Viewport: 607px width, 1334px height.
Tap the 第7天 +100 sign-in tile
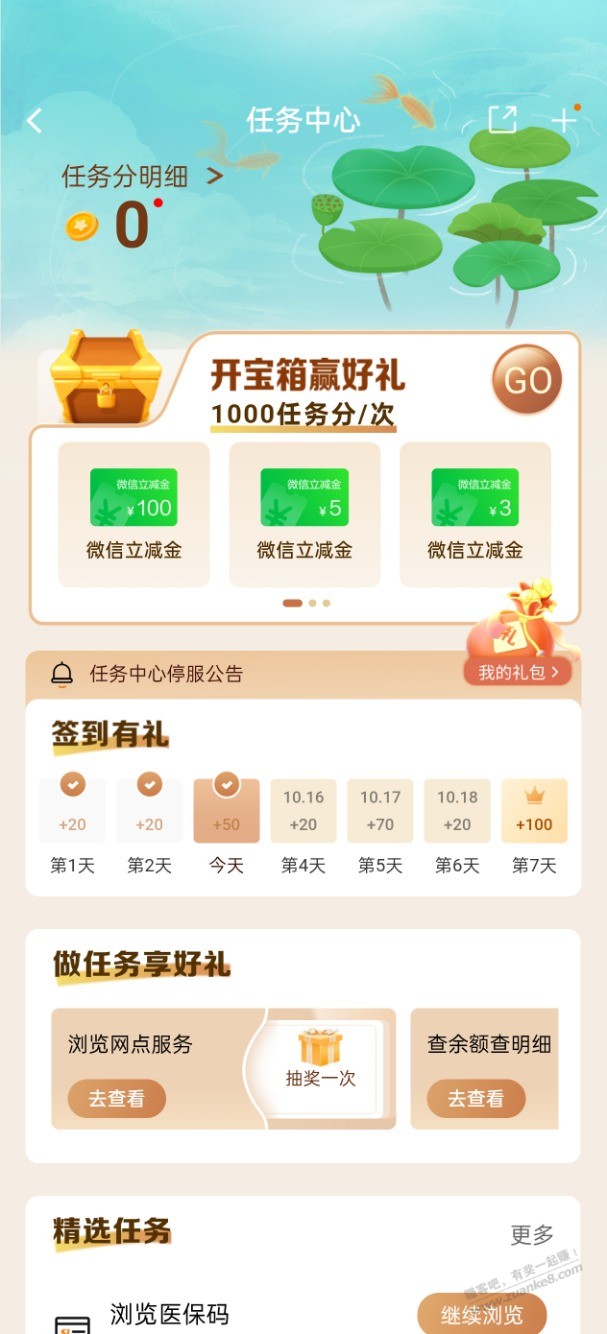[x=534, y=811]
